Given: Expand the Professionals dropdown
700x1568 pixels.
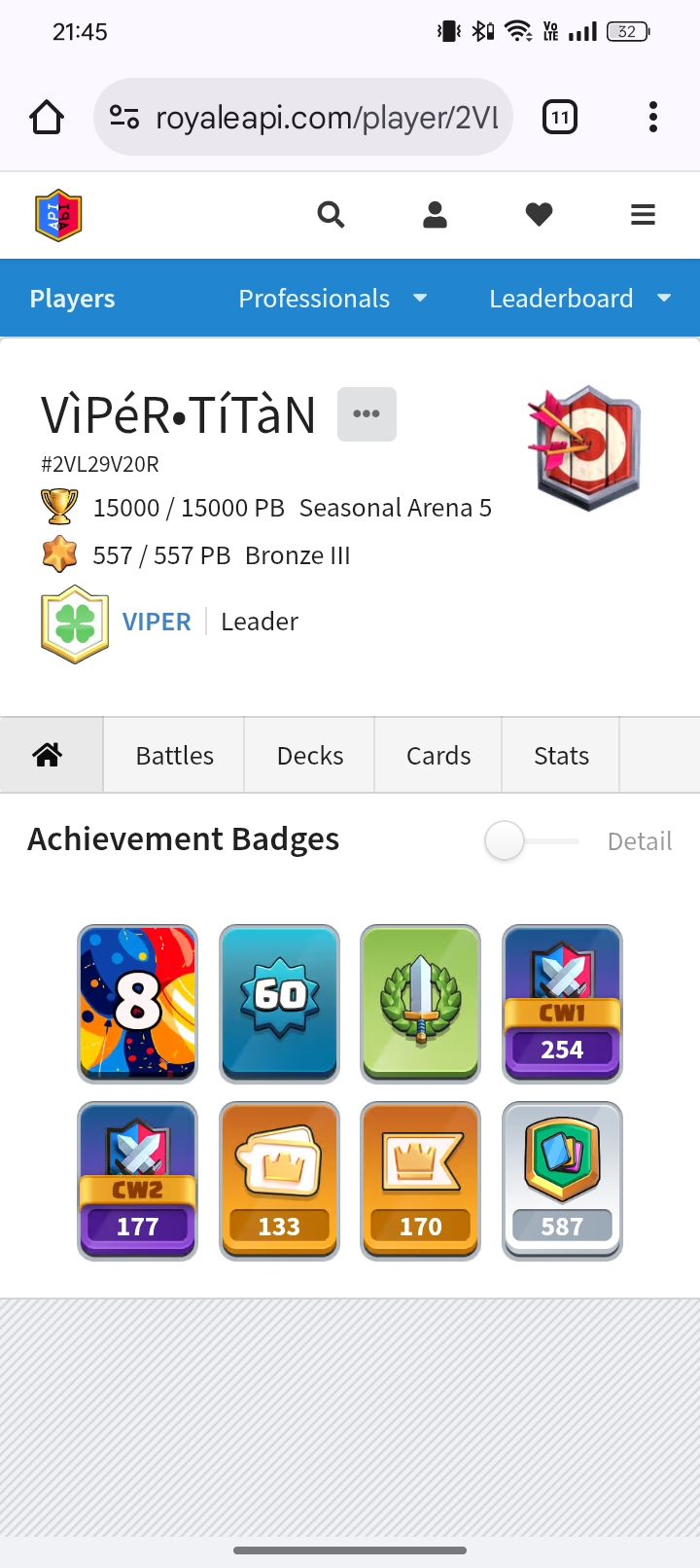Looking at the screenshot, I should pos(332,299).
